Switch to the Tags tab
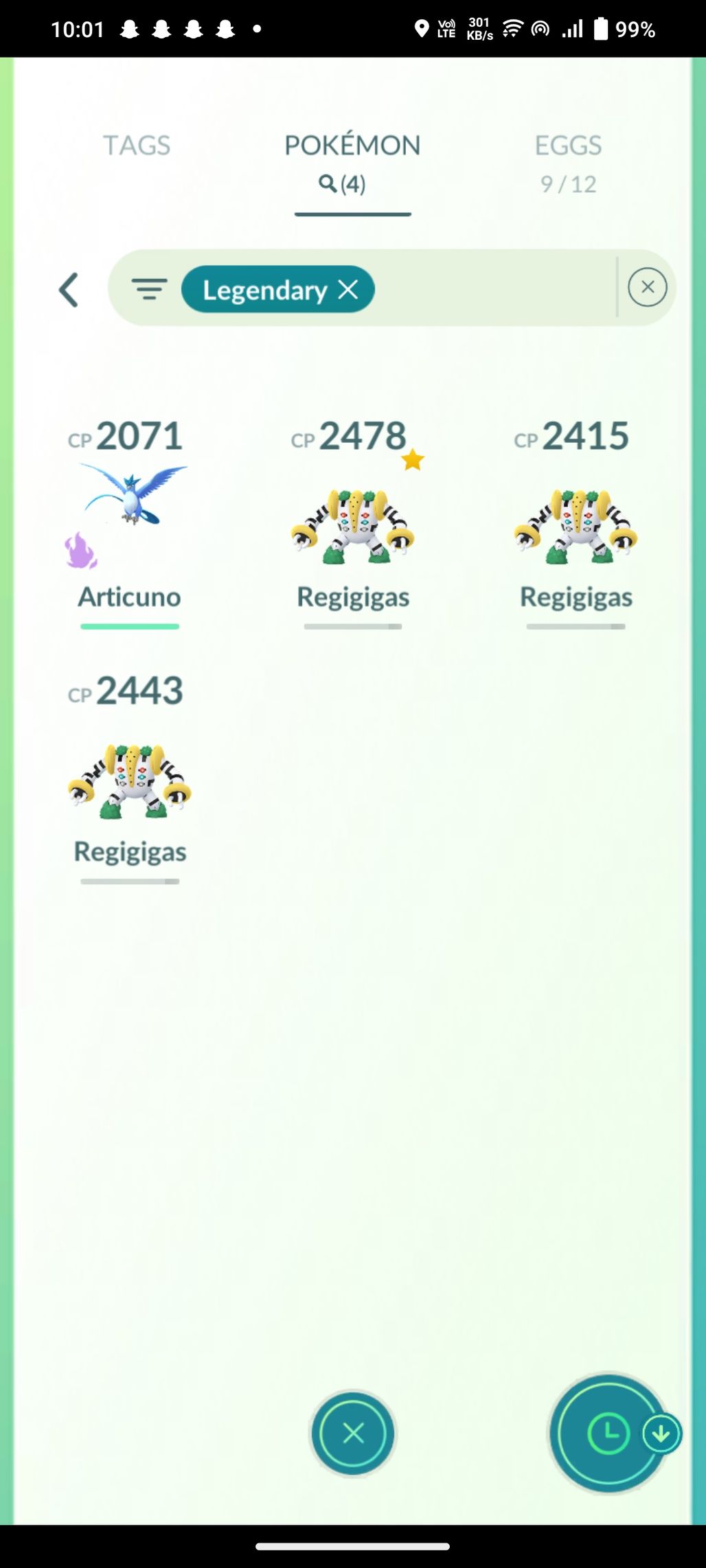Screen dimensions: 706x1568 point(136,146)
